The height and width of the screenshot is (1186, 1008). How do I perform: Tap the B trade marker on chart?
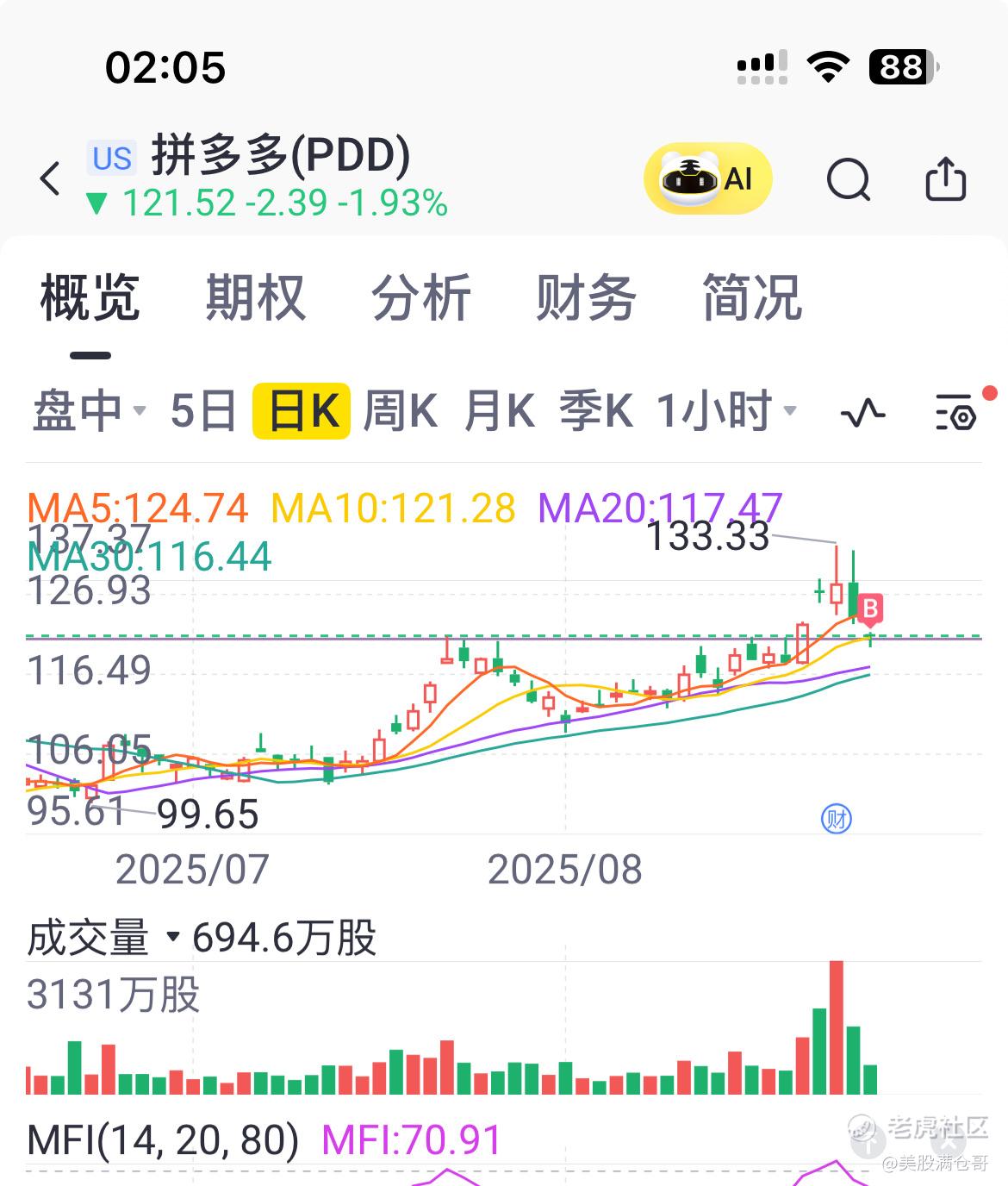pyautogui.click(x=870, y=610)
